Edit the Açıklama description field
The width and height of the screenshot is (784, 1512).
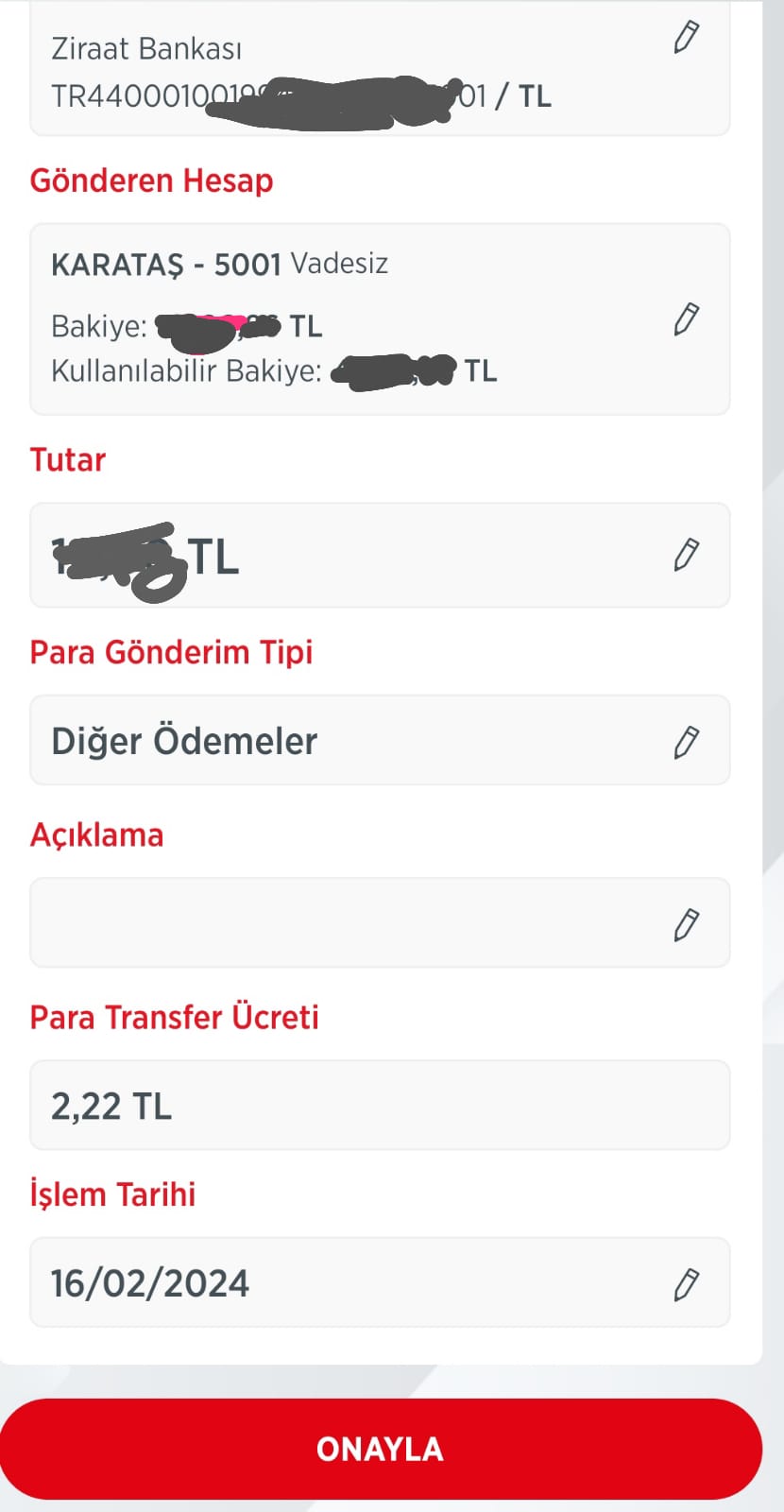pos(687,924)
